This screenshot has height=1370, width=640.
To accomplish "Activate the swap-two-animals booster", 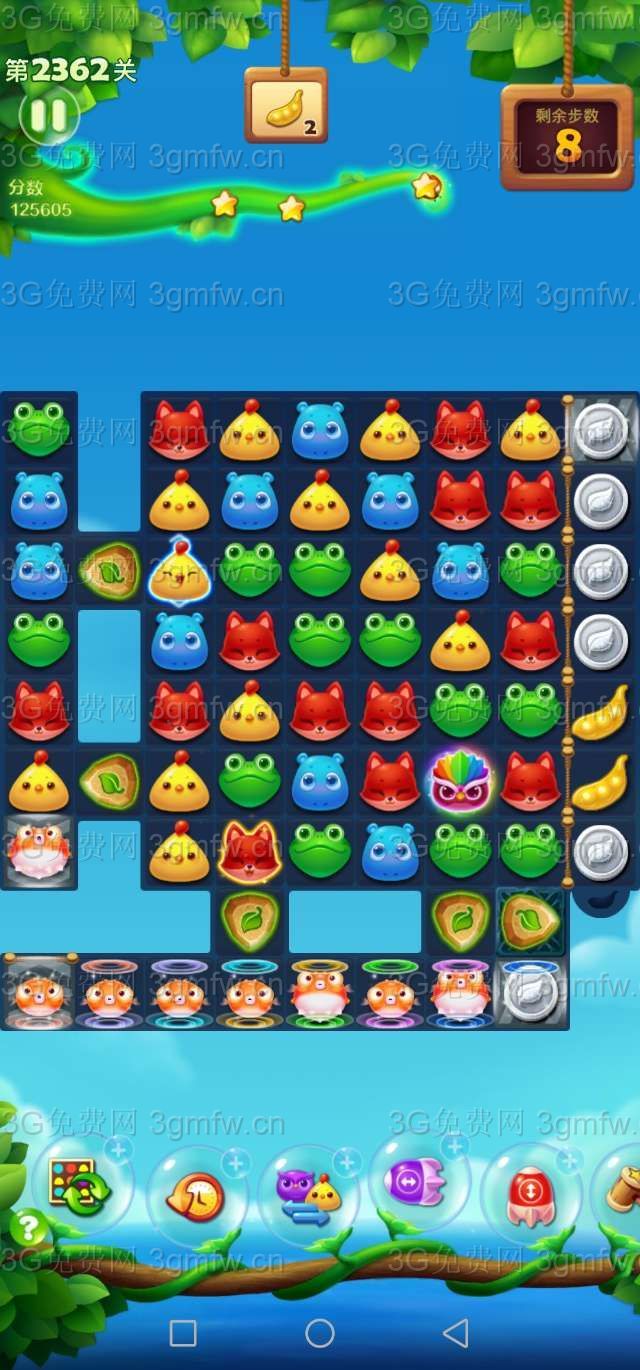I will 307,1195.
